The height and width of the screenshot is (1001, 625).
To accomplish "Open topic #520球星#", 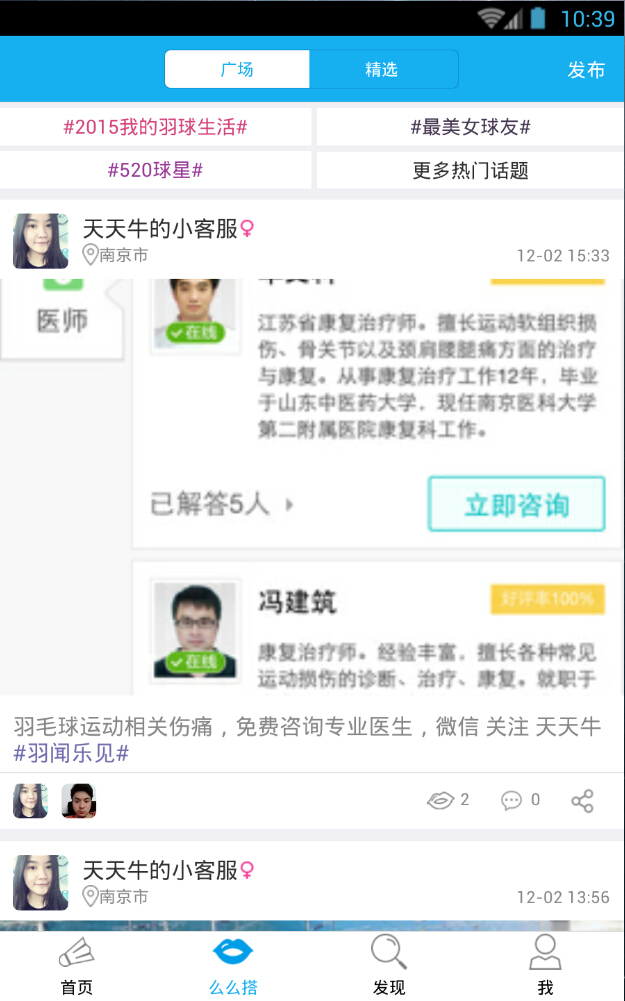I will pos(156,170).
